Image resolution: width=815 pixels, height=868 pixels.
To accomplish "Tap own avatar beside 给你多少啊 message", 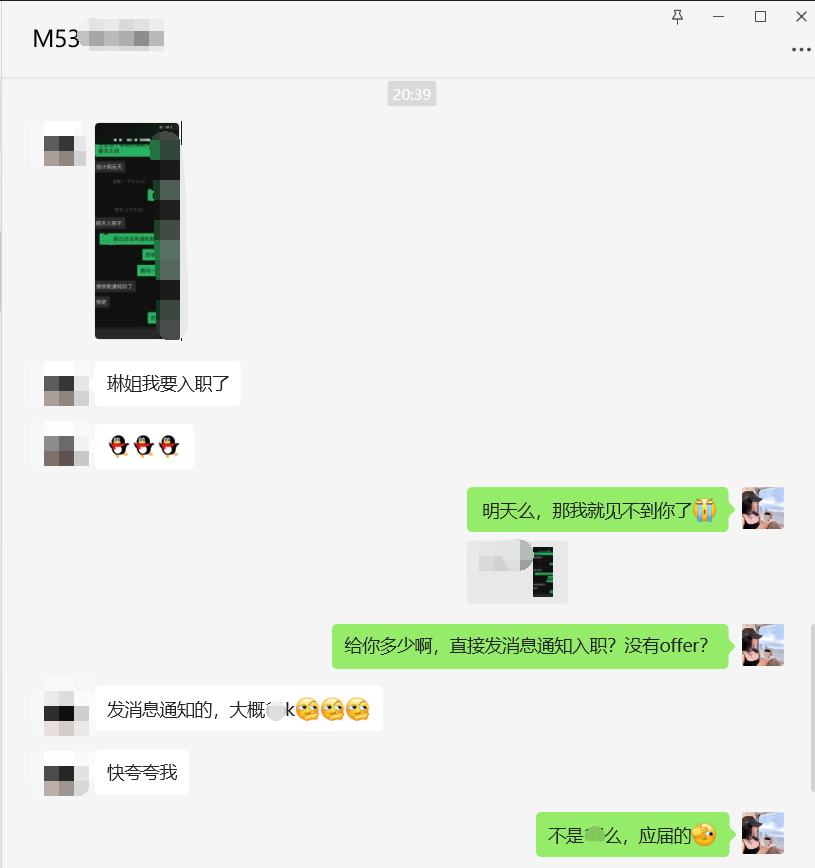I will pyautogui.click(x=762, y=645).
